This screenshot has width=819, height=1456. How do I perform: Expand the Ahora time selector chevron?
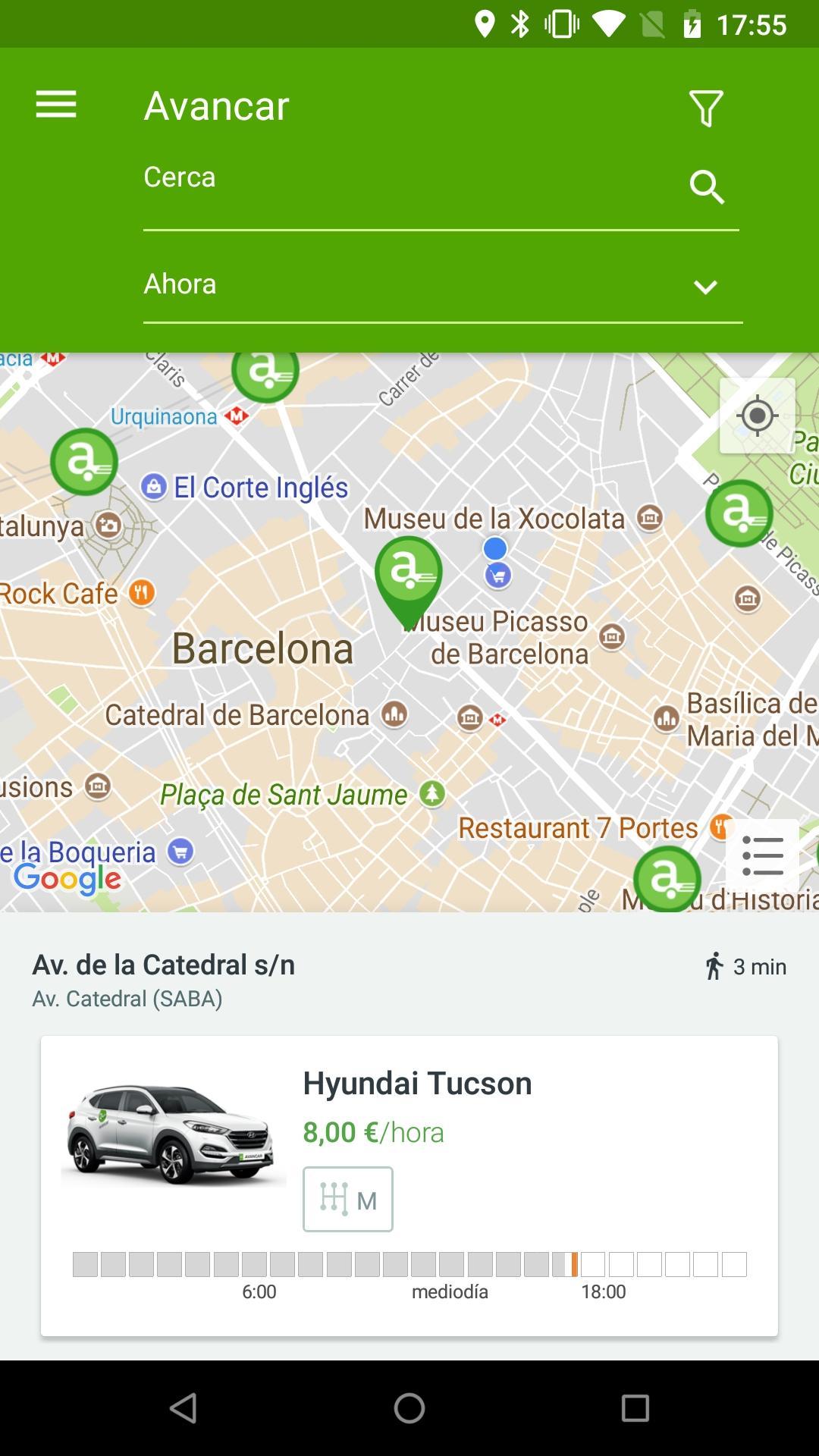[706, 287]
